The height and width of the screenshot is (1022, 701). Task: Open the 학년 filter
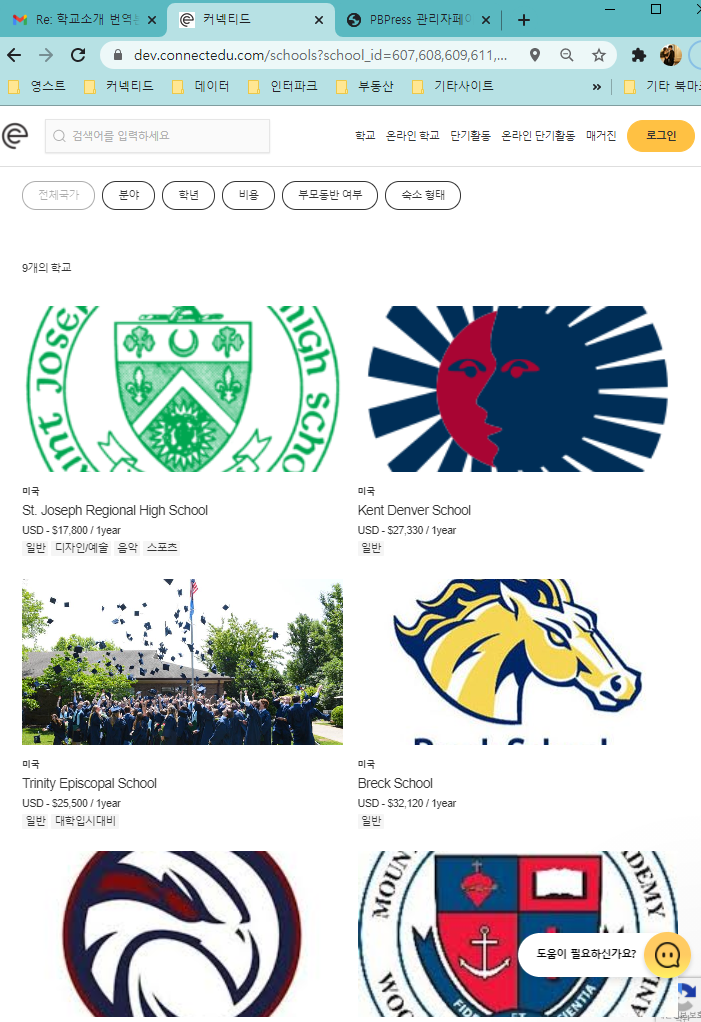point(187,196)
